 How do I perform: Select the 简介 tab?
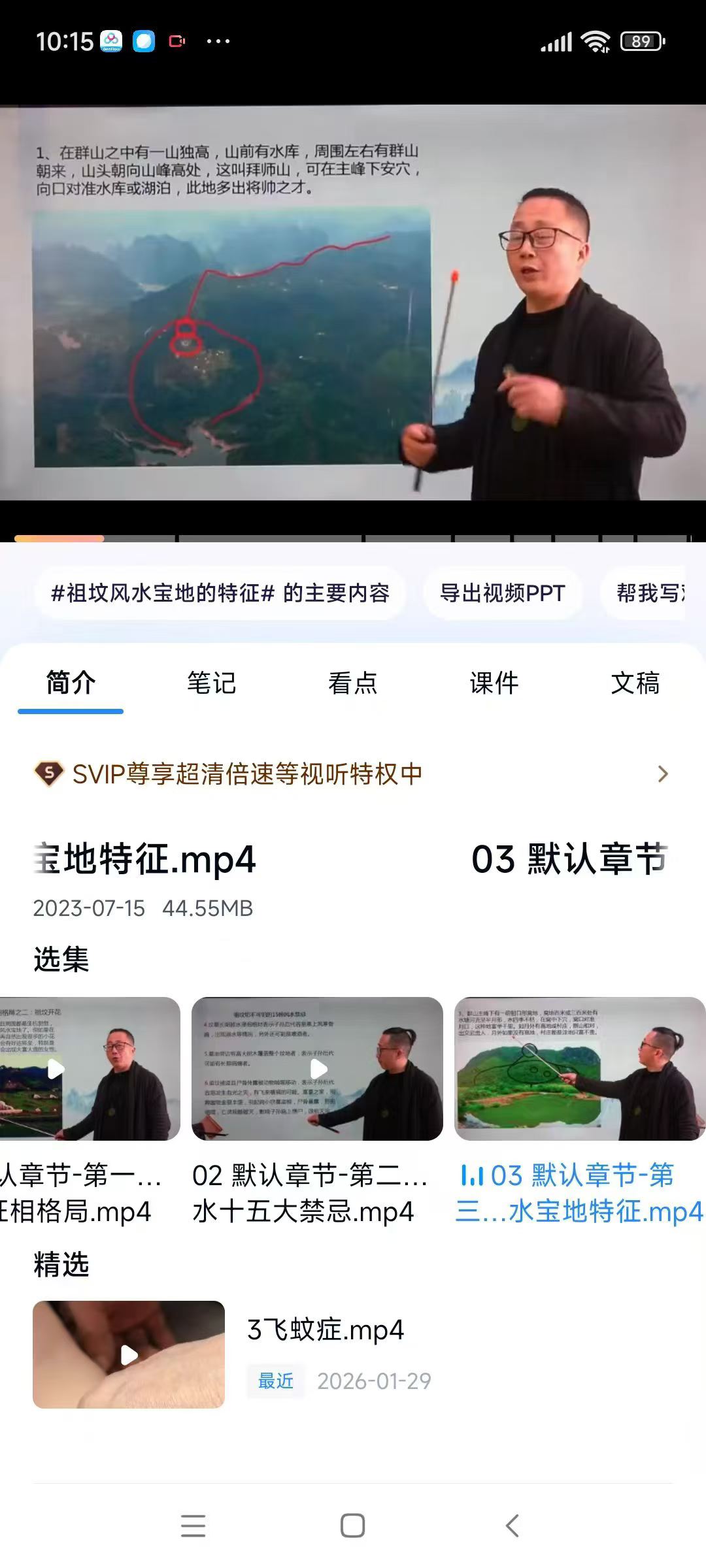click(x=71, y=683)
